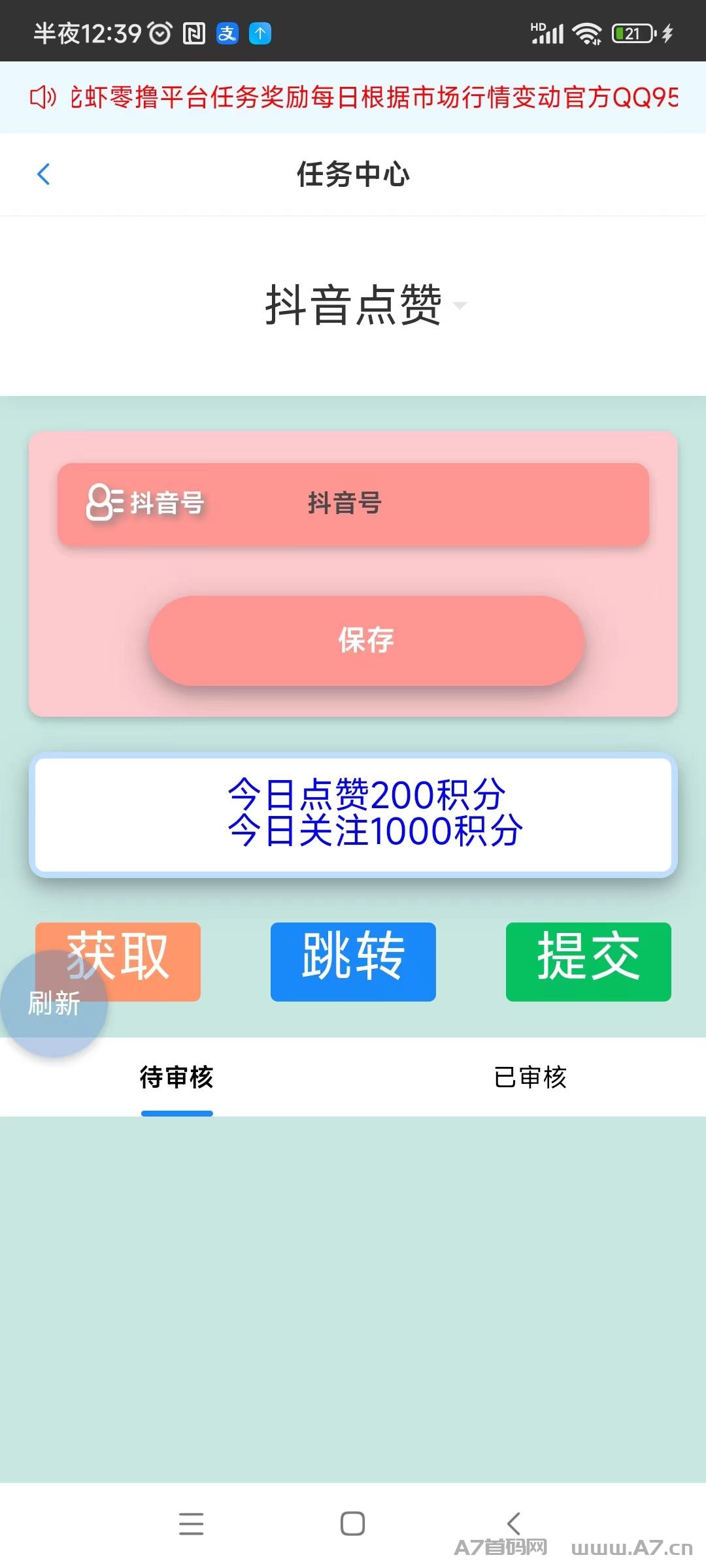706x1568 pixels.
Task: Tap the floating 刷新 refresh button
Action: pyautogui.click(x=54, y=1004)
